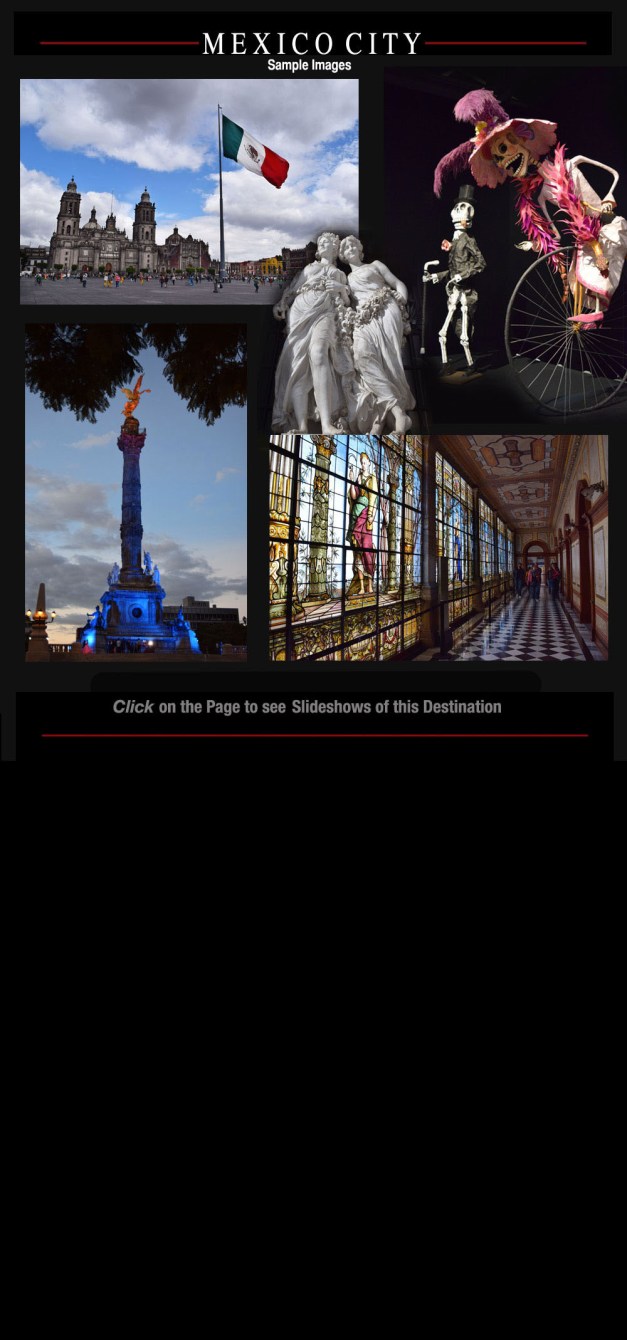The image size is (627, 1340).
Task: Tap the Mexico City collage to open slideshows
Action: (x=313, y=370)
